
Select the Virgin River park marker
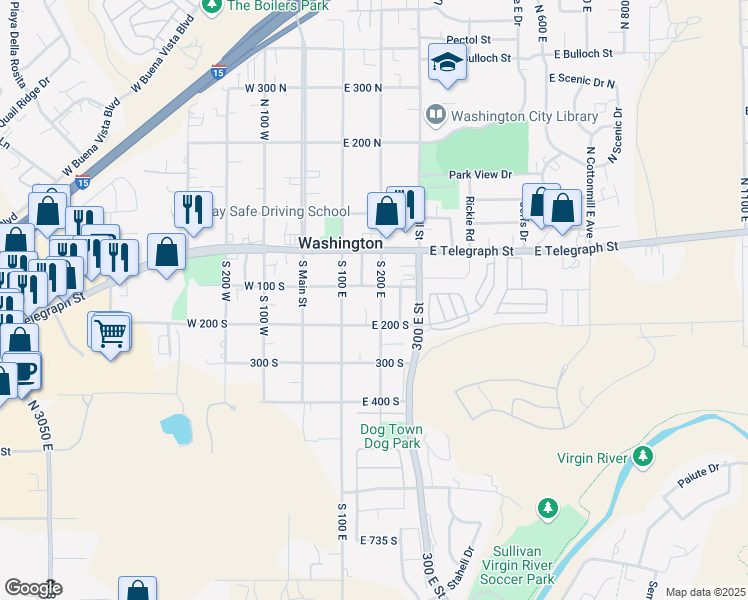644,458
